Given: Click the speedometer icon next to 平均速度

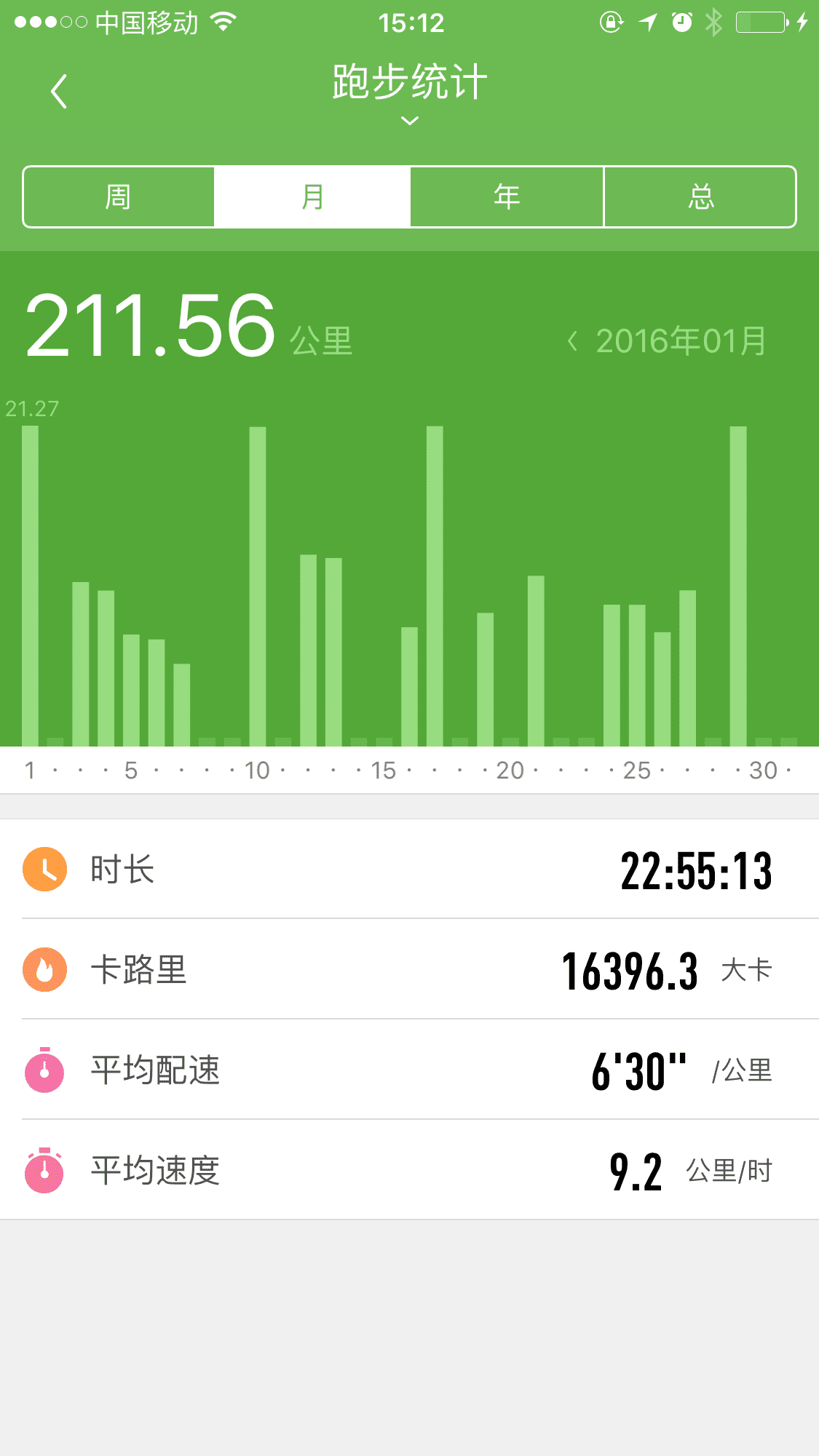Looking at the screenshot, I should (x=44, y=1171).
